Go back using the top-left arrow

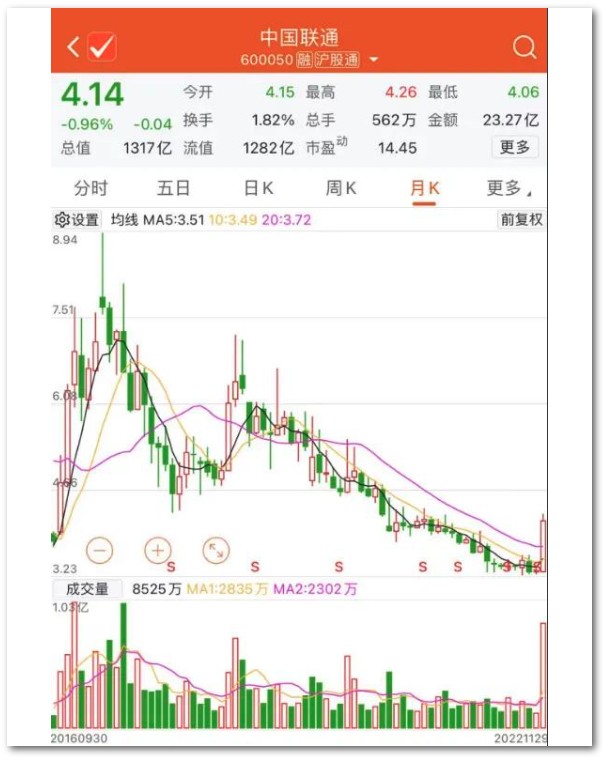(x=73, y=46)
